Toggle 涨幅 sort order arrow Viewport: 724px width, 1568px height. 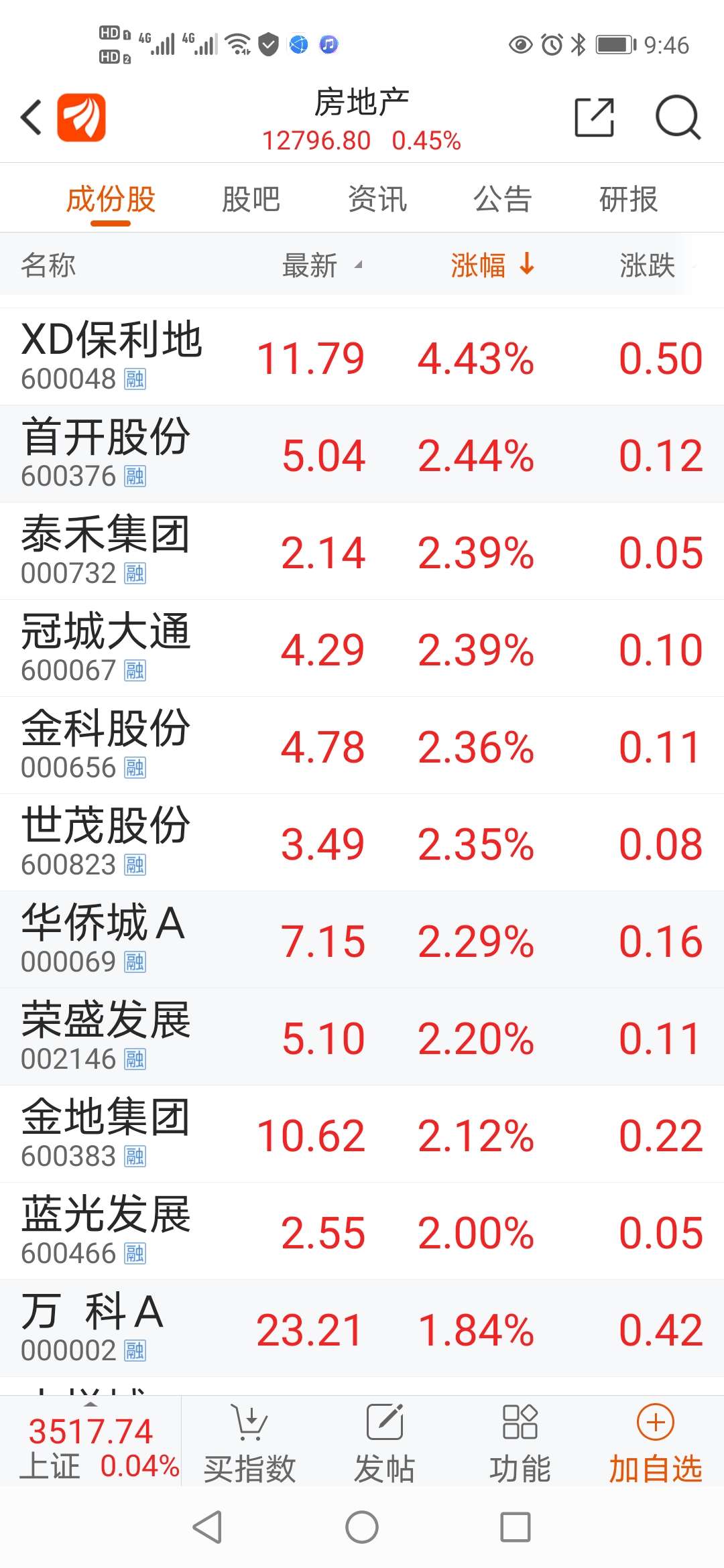click(526, 265)
